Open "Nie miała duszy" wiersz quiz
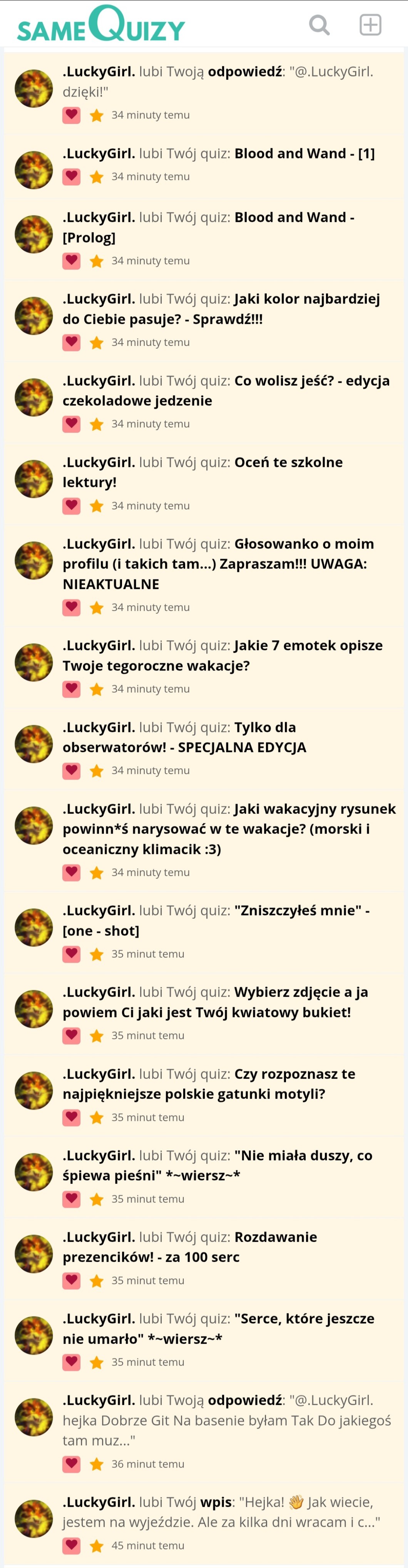408x1568 pixels. click(217, 1165)
